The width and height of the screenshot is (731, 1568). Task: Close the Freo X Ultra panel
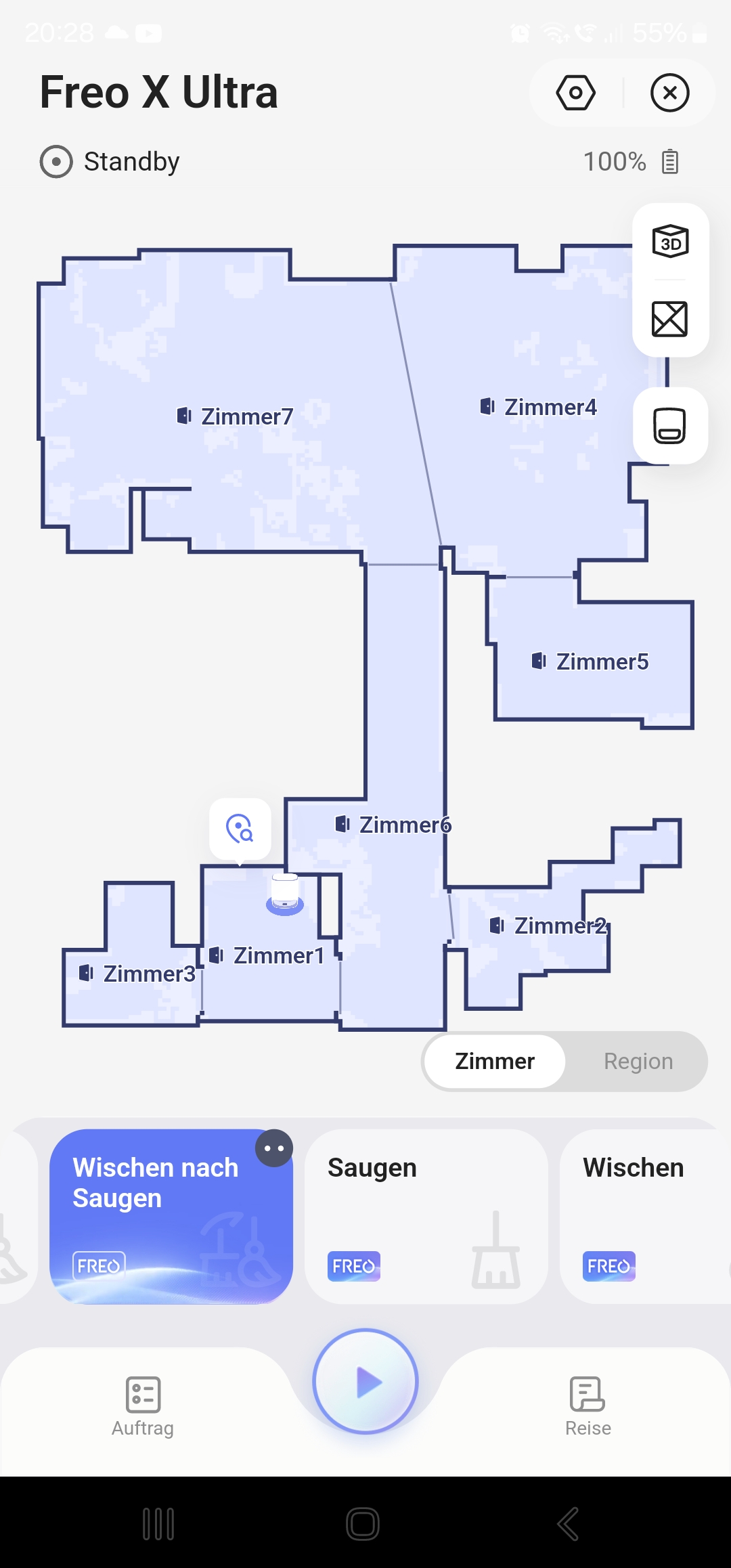coord(670,93)
